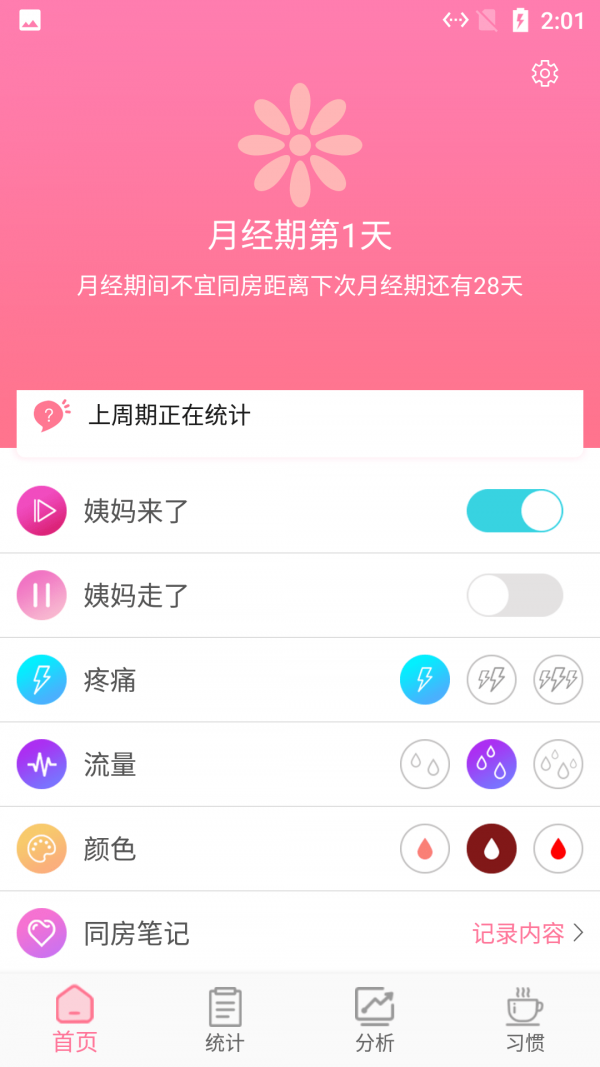Switch to the 分析 tab
The width and height of the screenshot is (600, 1067).
375,1019
